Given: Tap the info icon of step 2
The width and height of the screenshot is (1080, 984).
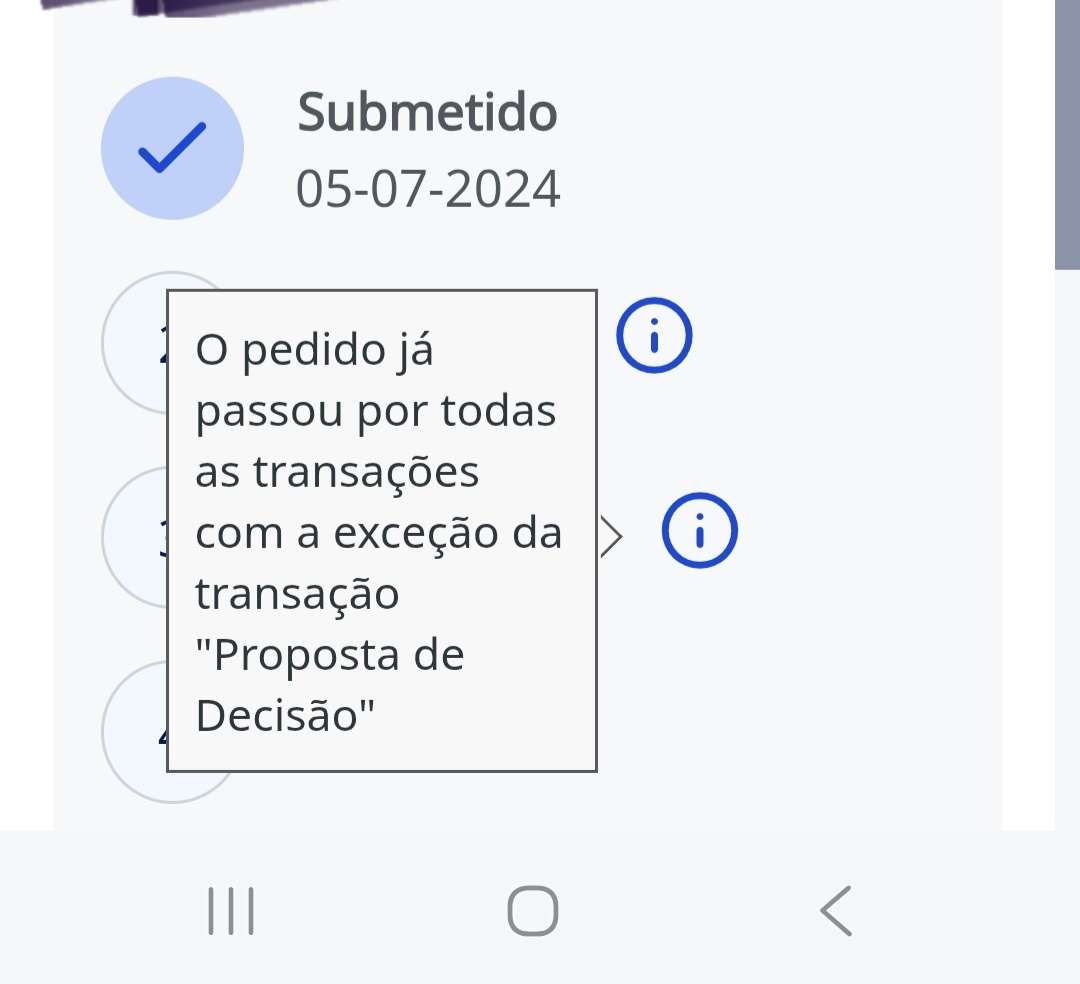Looking at the screenshot, I should point(654,336).
